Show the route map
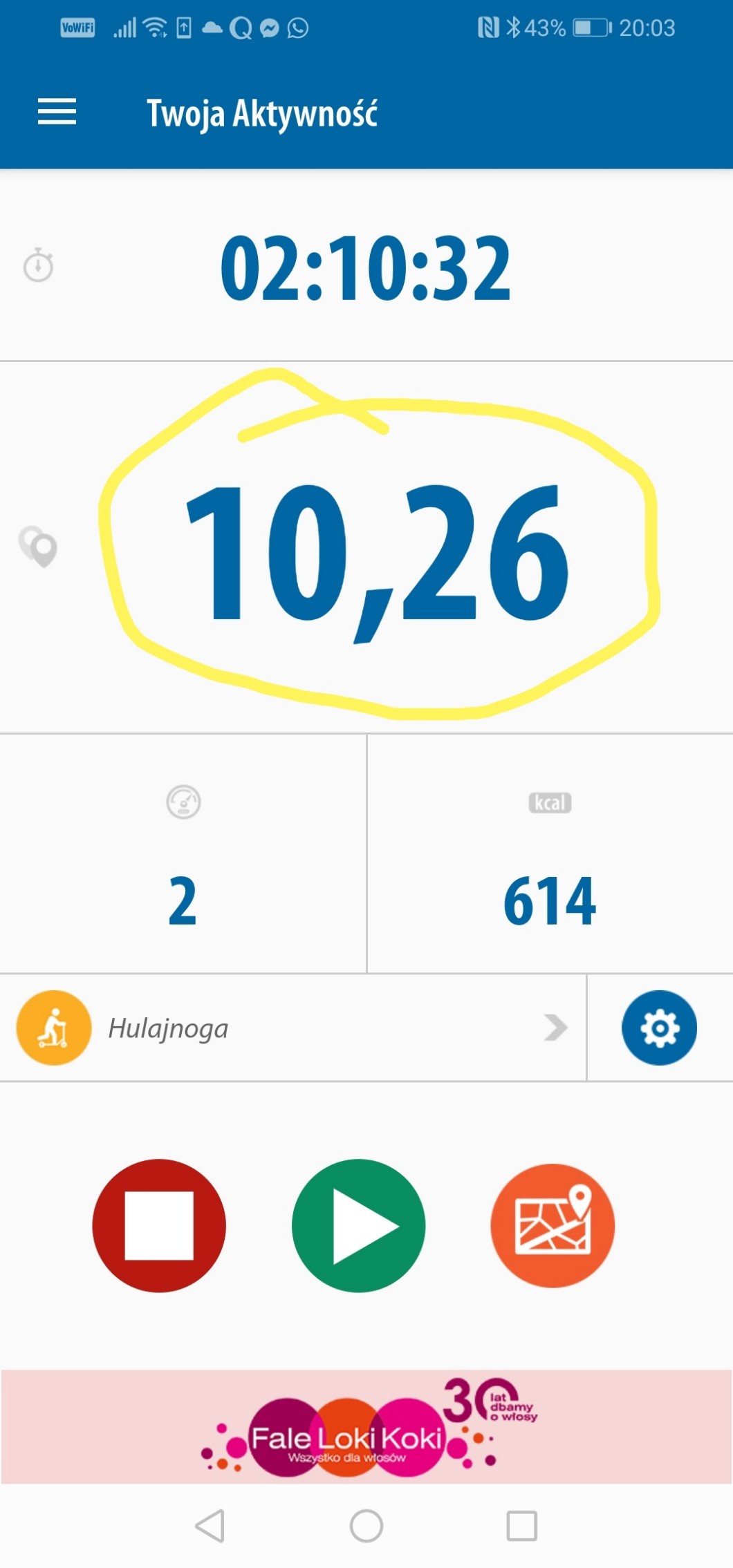 click(x=553, y=1225)
